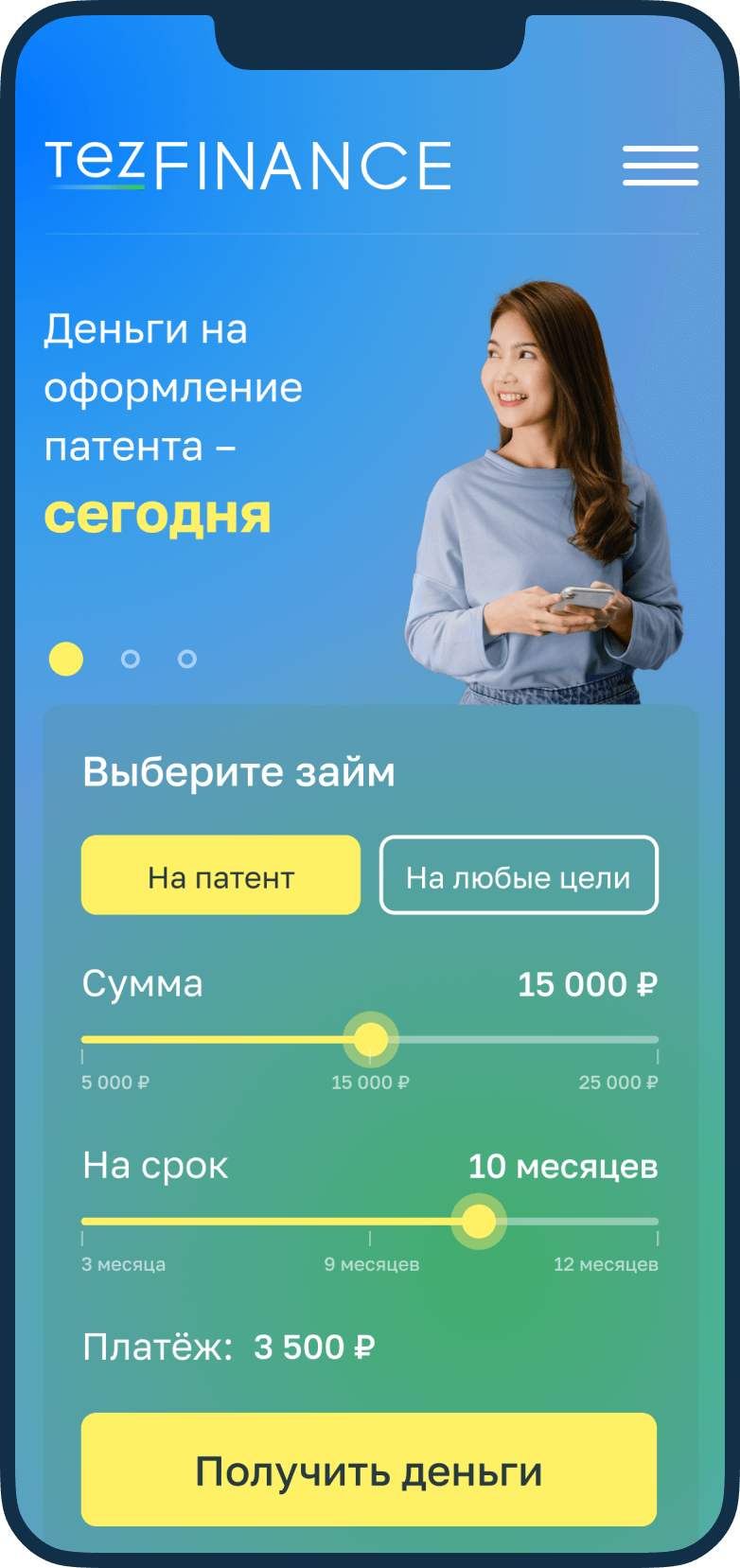Open the hamburger menu
Screen dimensions: 740x1568
pos(661,166)
